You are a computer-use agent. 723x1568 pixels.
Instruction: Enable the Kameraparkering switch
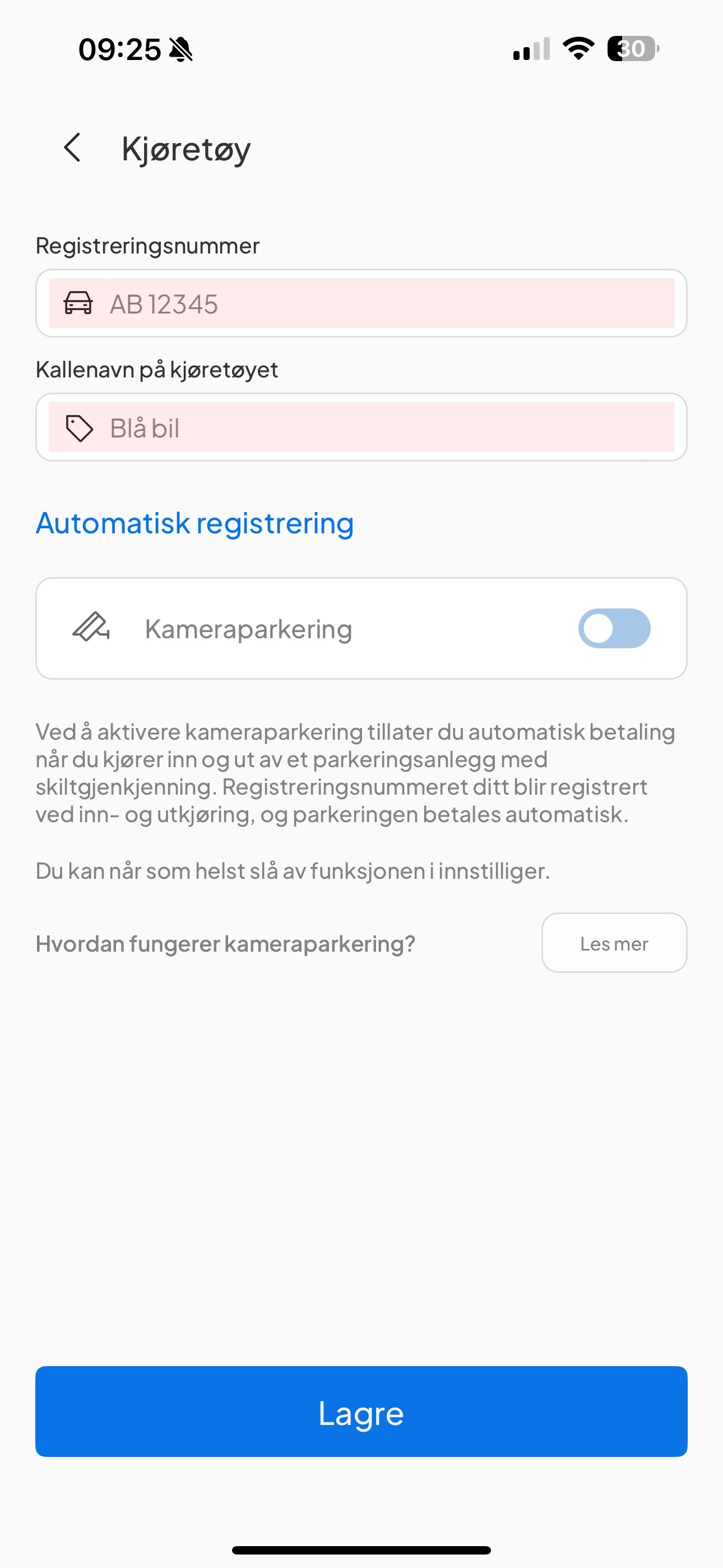click(x=614, y=628)
